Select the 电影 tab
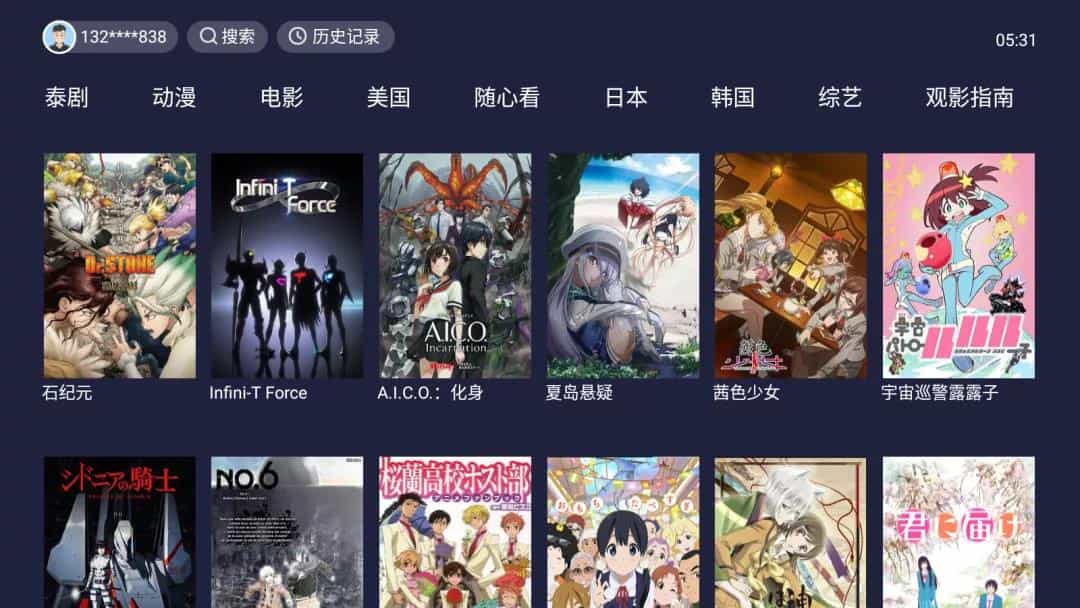This screenshot has height=608, width=1080. pyautogui.click(x=282, y=97)
